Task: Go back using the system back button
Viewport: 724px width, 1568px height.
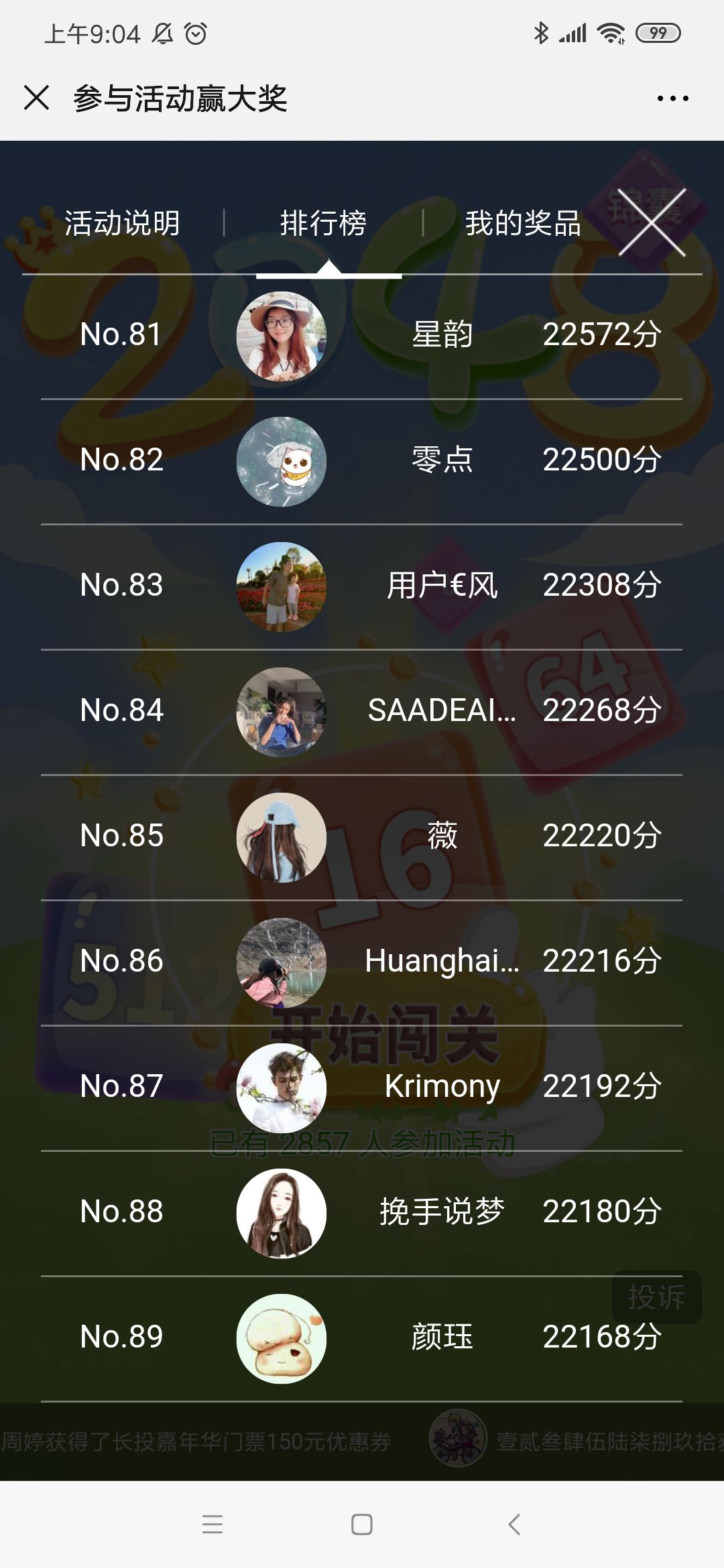Action: coord(514,1524)
